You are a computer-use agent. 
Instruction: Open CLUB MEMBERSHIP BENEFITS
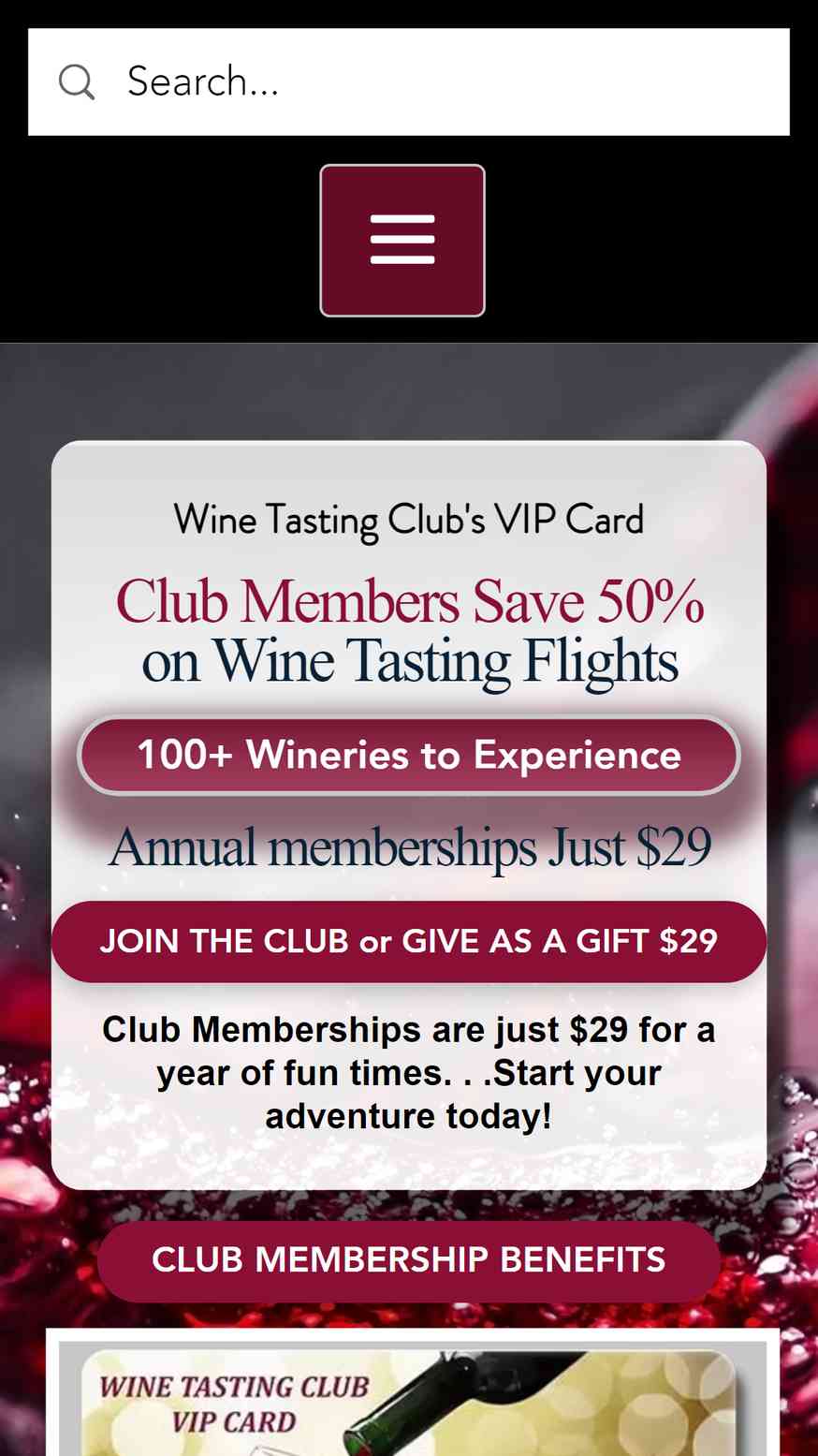pos(409,1260)
